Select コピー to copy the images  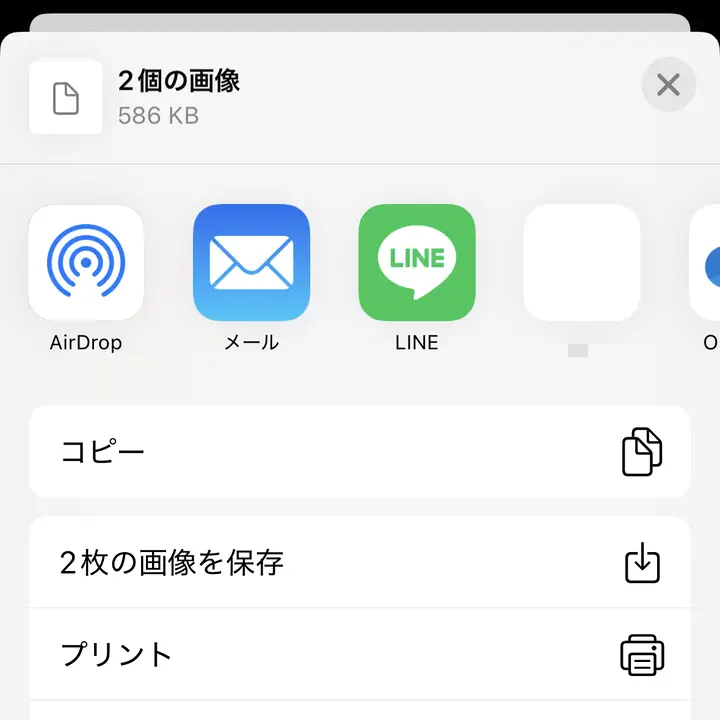[360, 452]
